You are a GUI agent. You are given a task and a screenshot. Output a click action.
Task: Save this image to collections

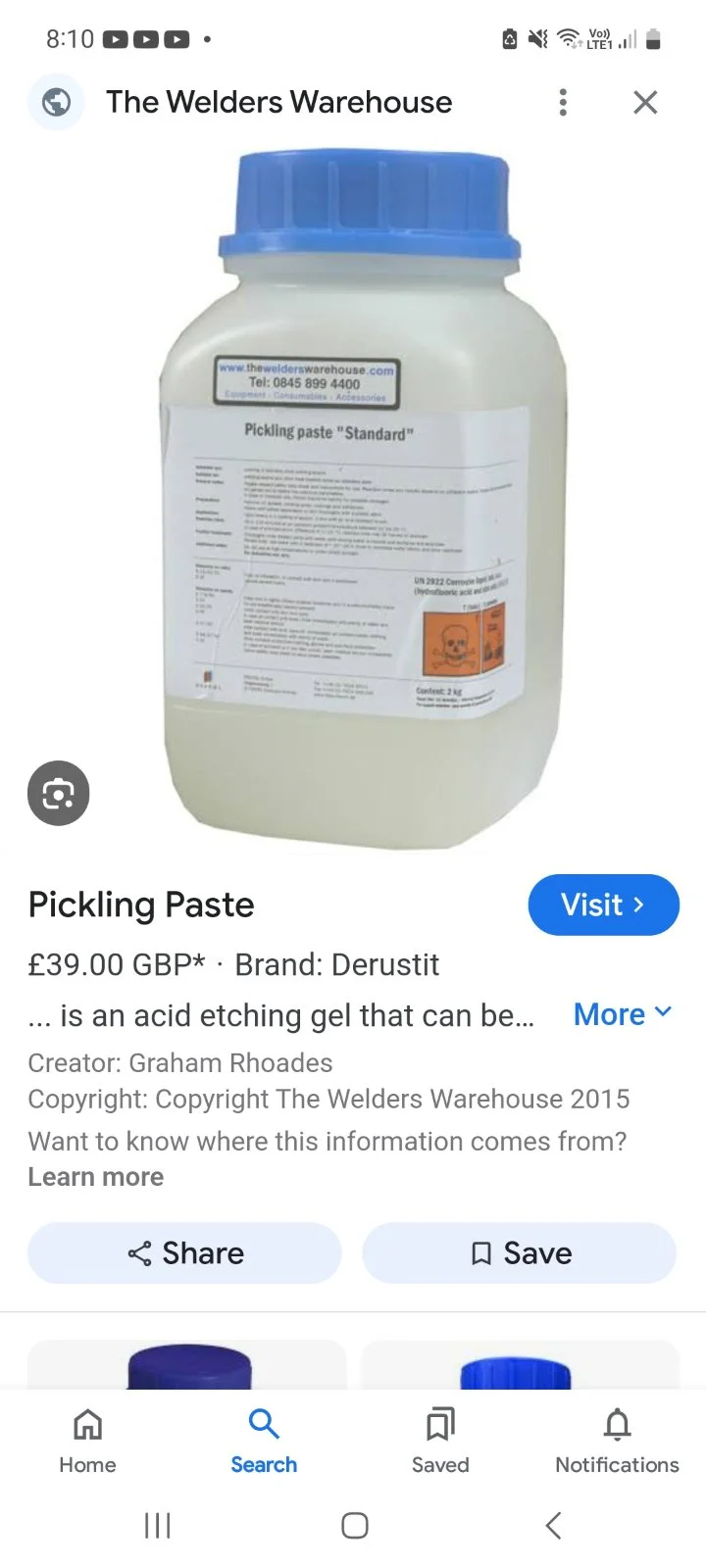coord(520,1253)
